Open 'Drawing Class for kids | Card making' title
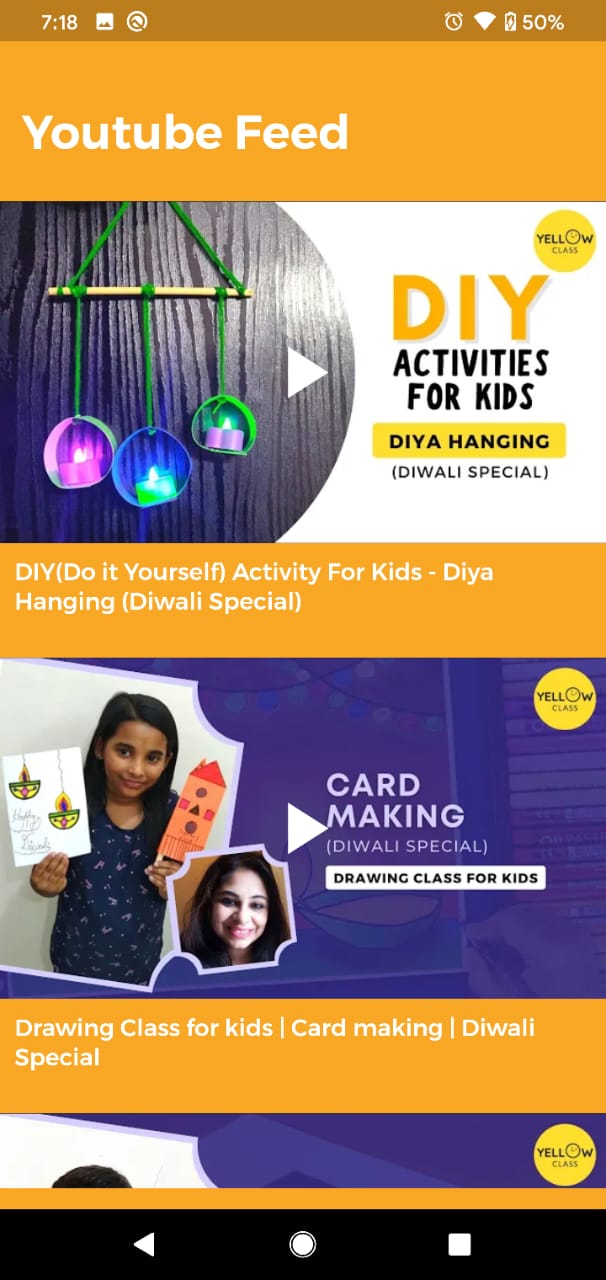Image resolution: width=606 pixels, height=1280 pixels. [x=275, y=1042]
